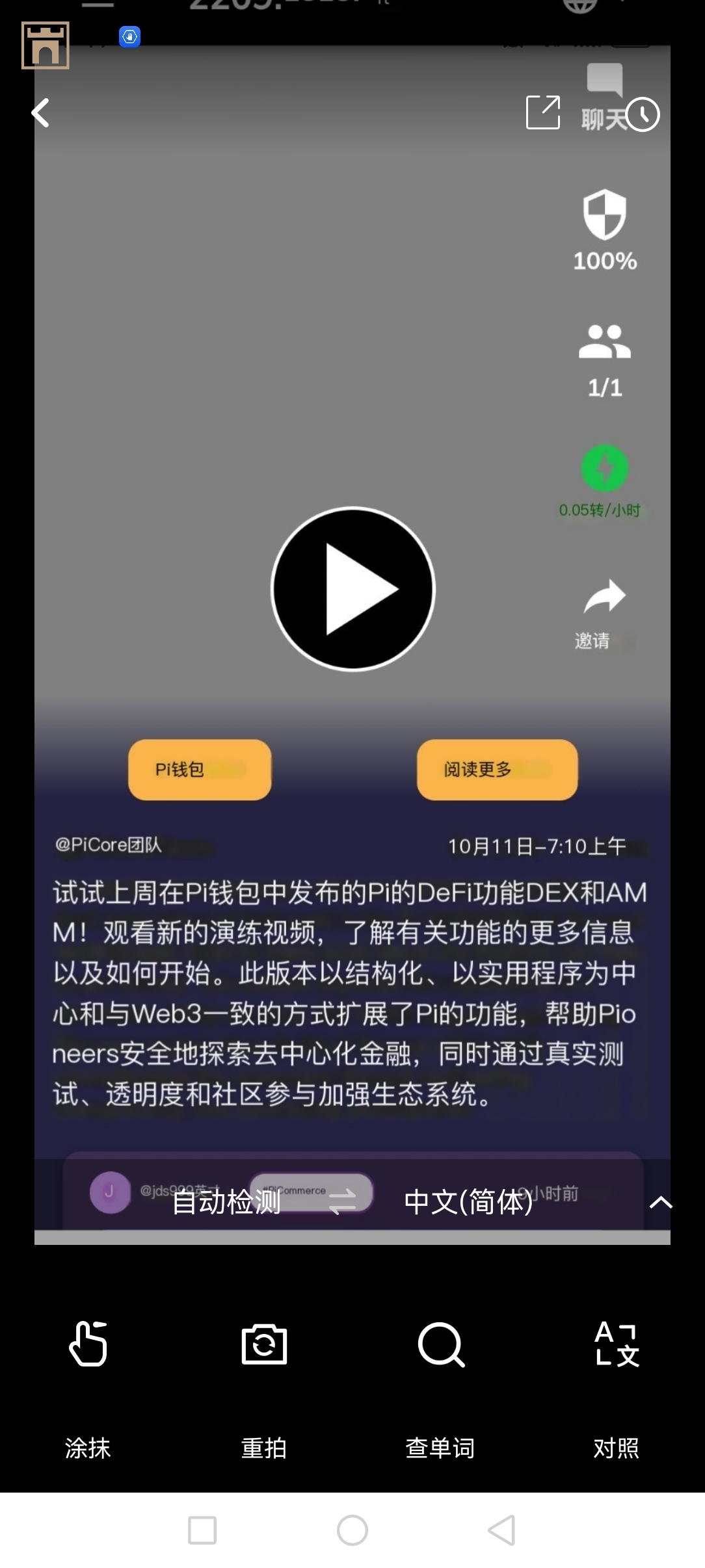705x1568 pixels.
Task: Swap source and target languages
Action: [342, 1201]
